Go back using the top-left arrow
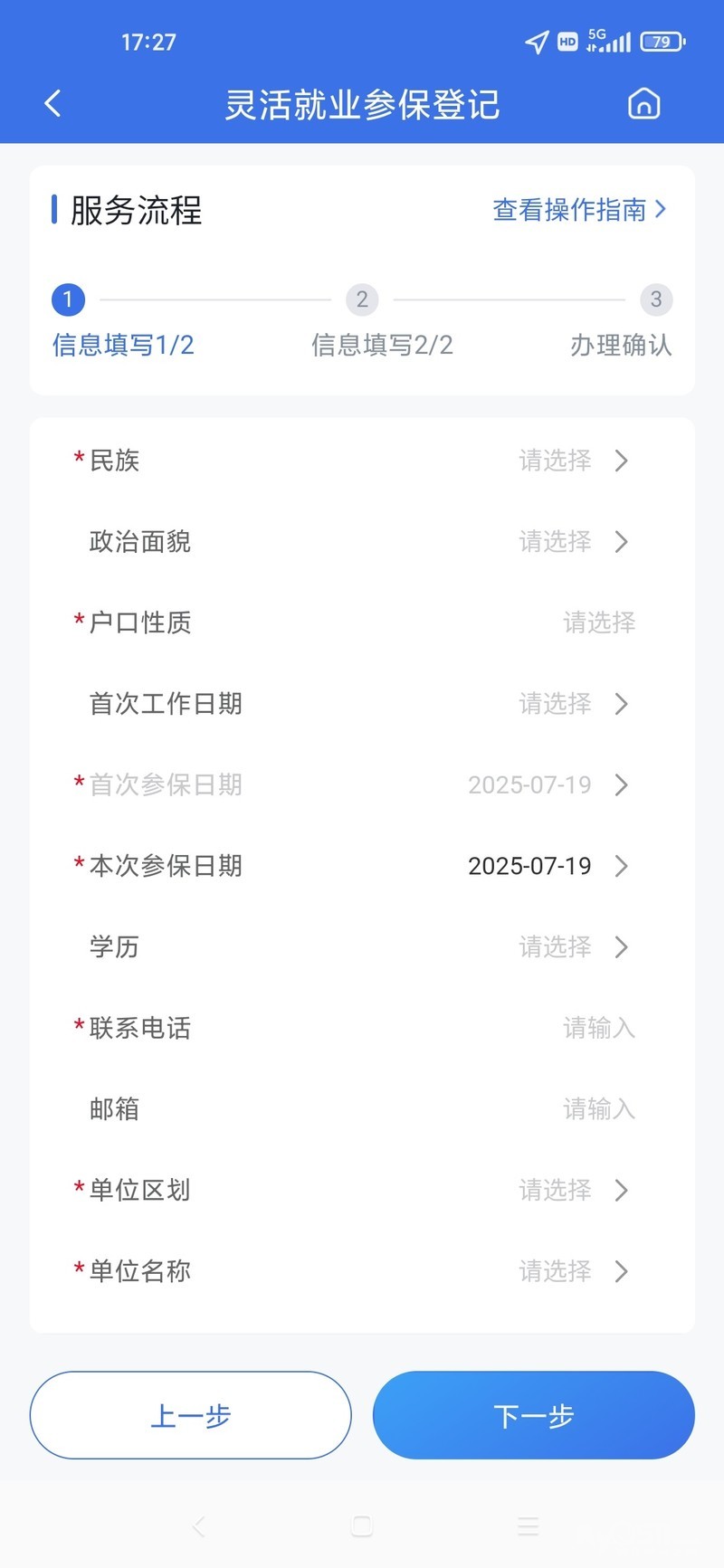The width and height of the screenshot is (724, 1568). [x=53, y=104]
